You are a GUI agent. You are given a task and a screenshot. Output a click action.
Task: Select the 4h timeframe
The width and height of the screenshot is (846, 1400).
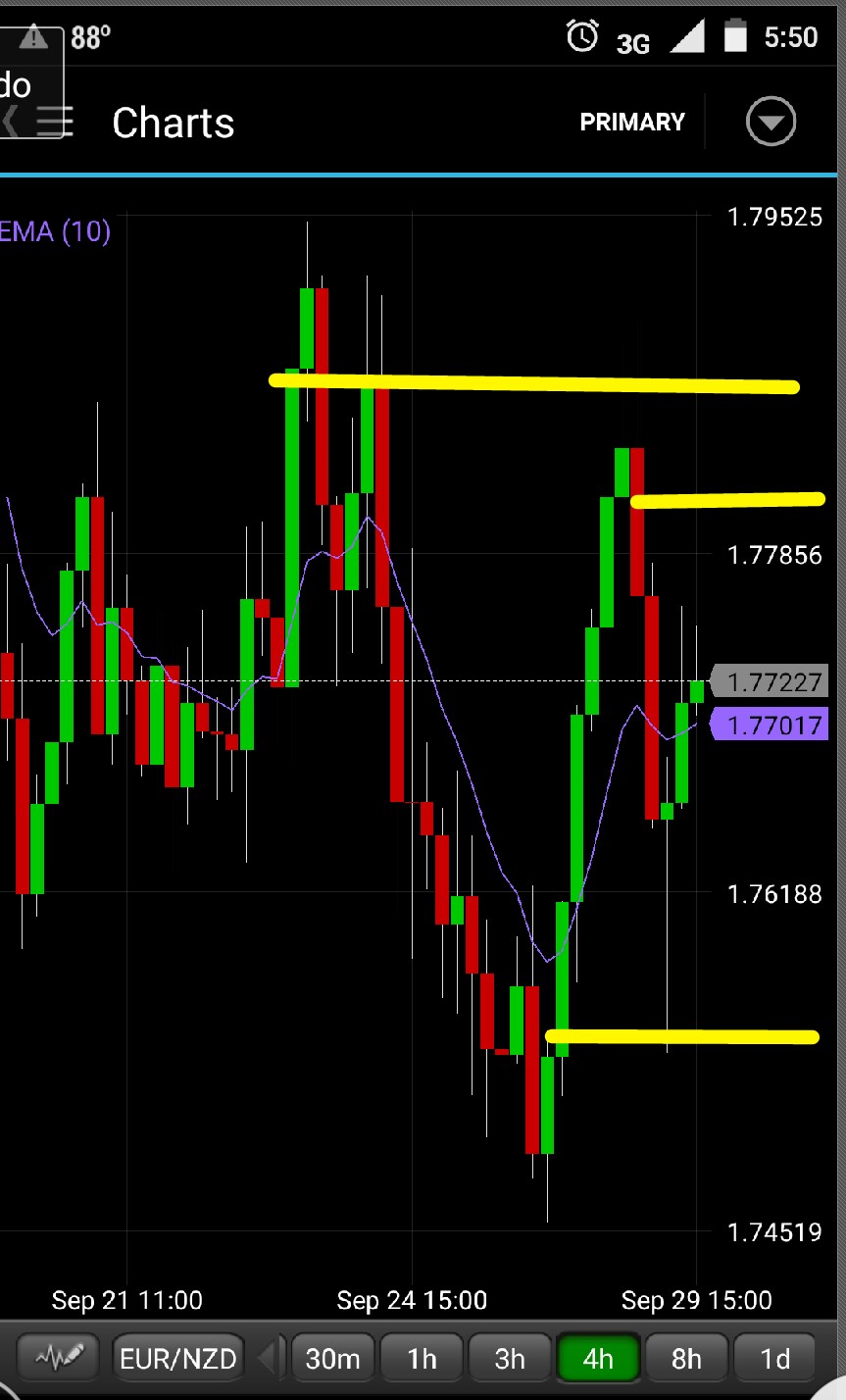click(598, 1359)
